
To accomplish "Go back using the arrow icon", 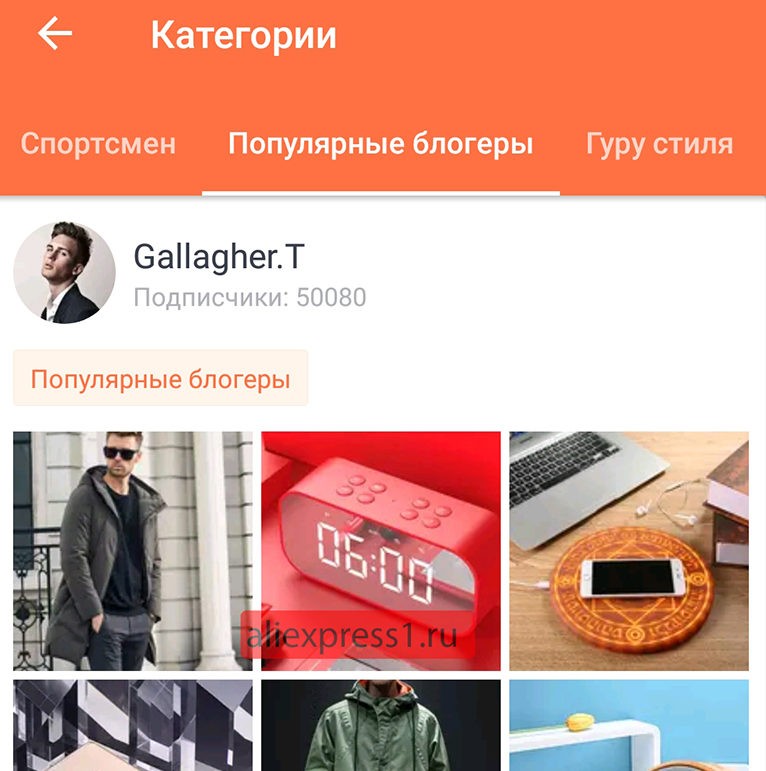I will [x=55, y=34].
